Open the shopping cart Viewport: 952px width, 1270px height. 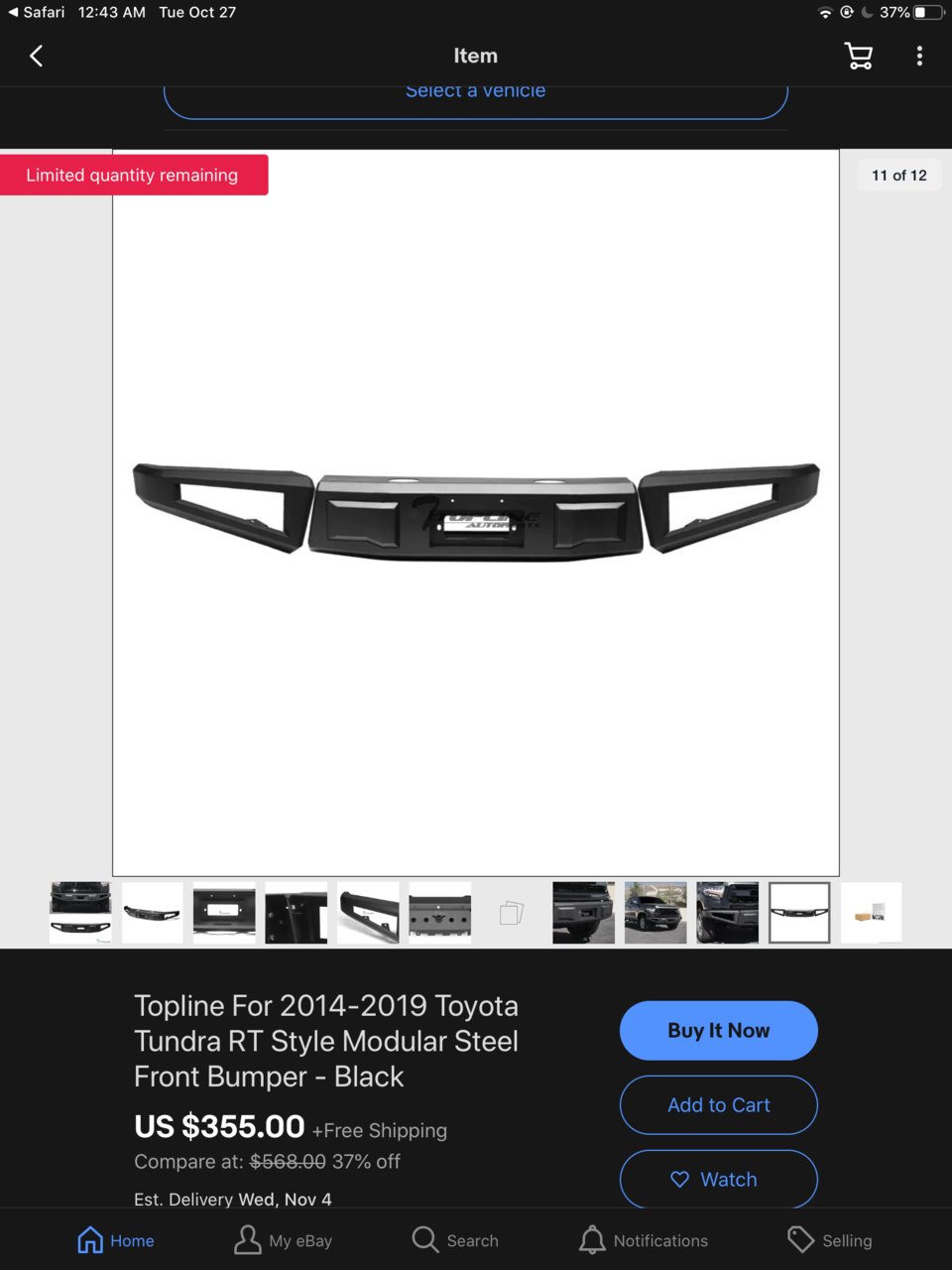click(x=858, y=57)
